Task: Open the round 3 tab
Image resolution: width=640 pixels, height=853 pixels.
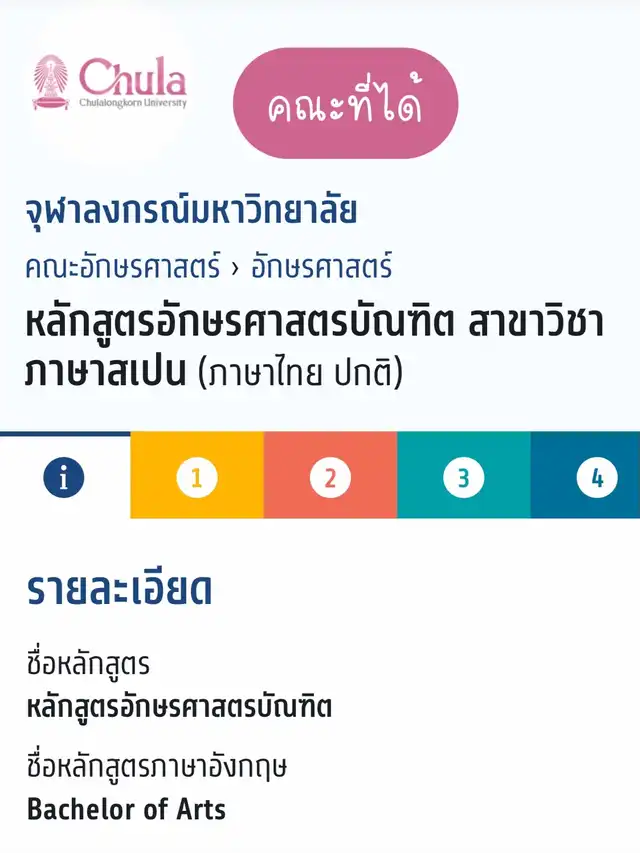Action: (x=463, y=478)
